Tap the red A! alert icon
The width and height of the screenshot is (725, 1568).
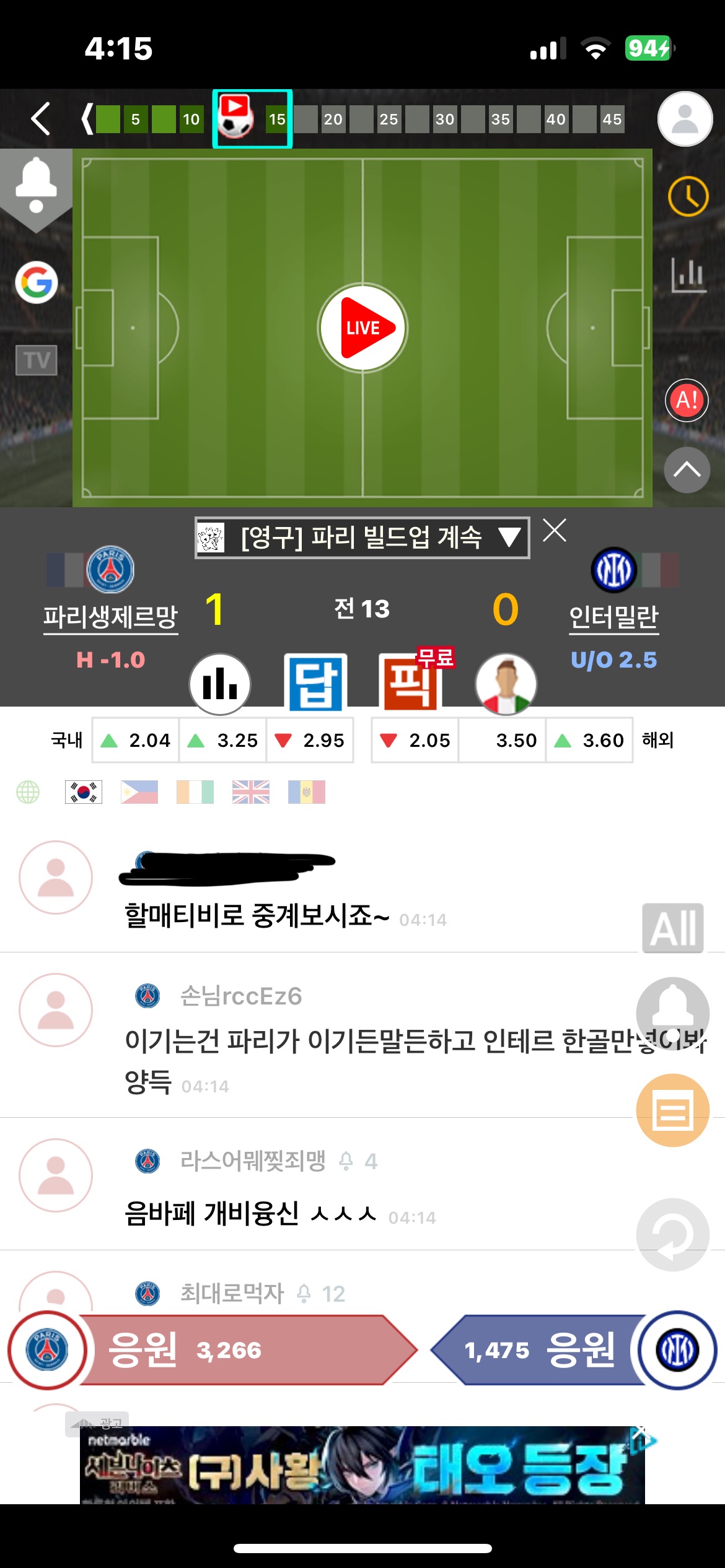[687, 400]
